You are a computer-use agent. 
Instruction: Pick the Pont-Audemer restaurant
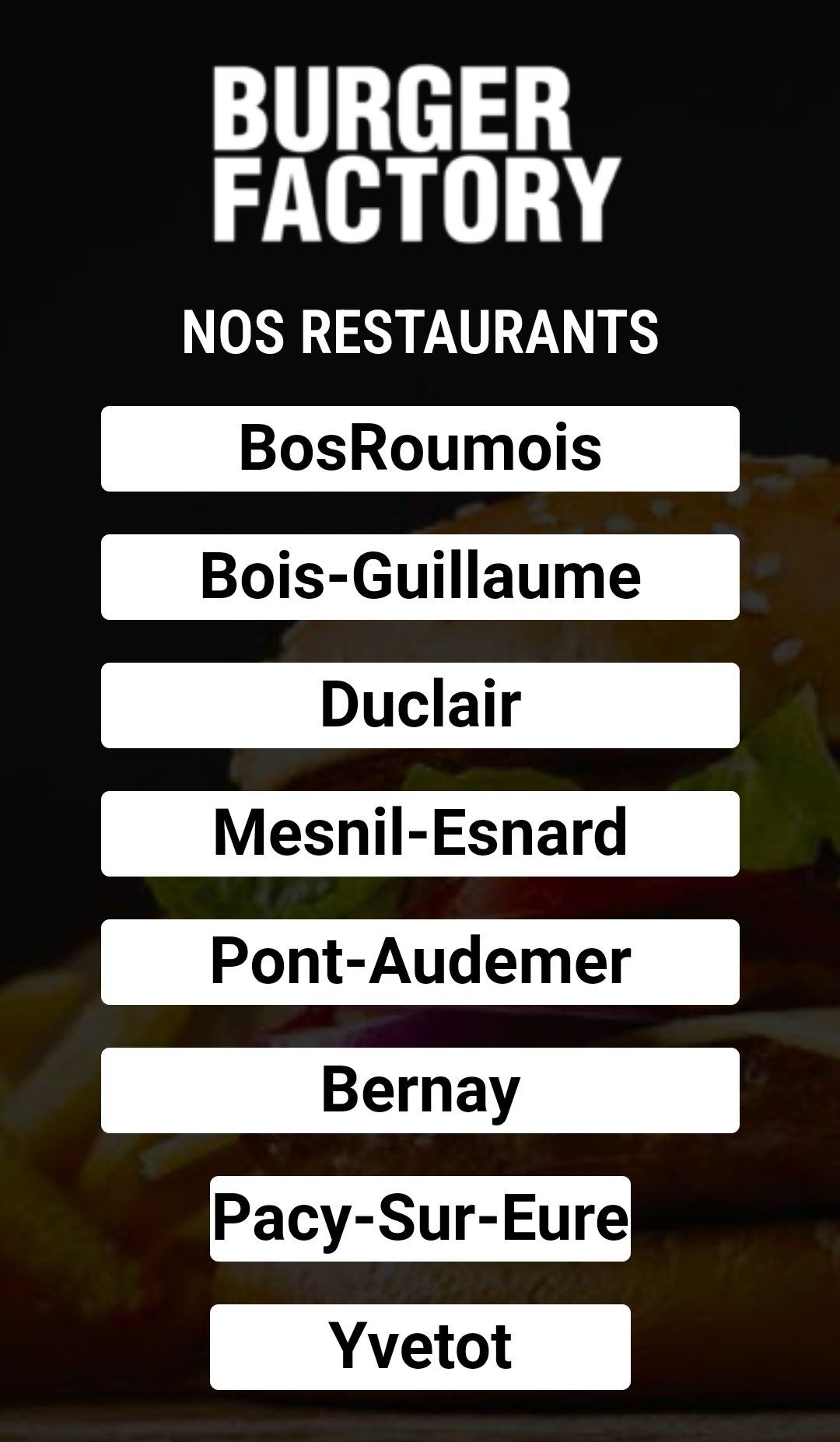(420, 962)
